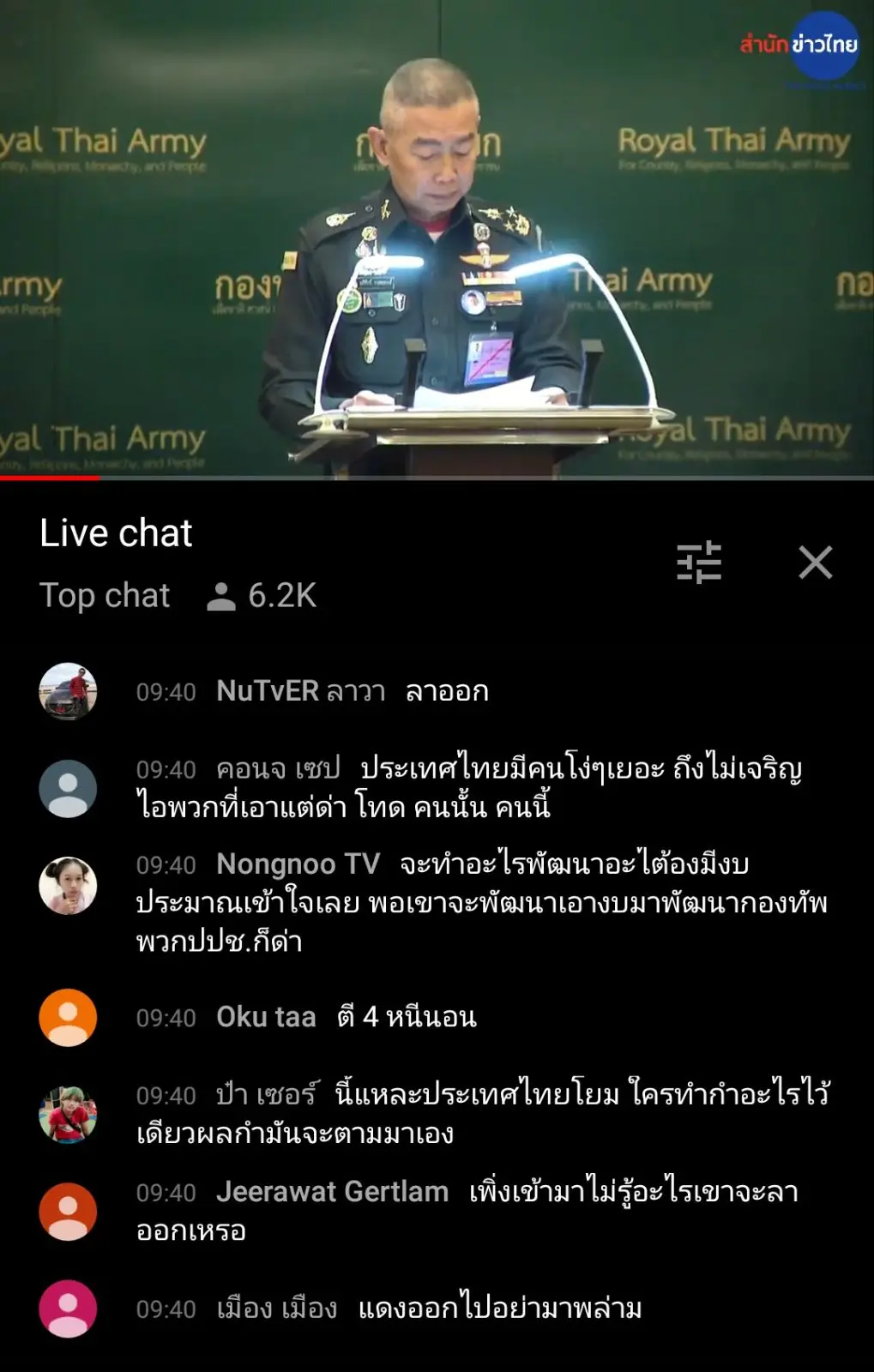Tap the Nongnoo TV chat message
The height and width of the screenshot is (1372, 874).
click(480, 902)
